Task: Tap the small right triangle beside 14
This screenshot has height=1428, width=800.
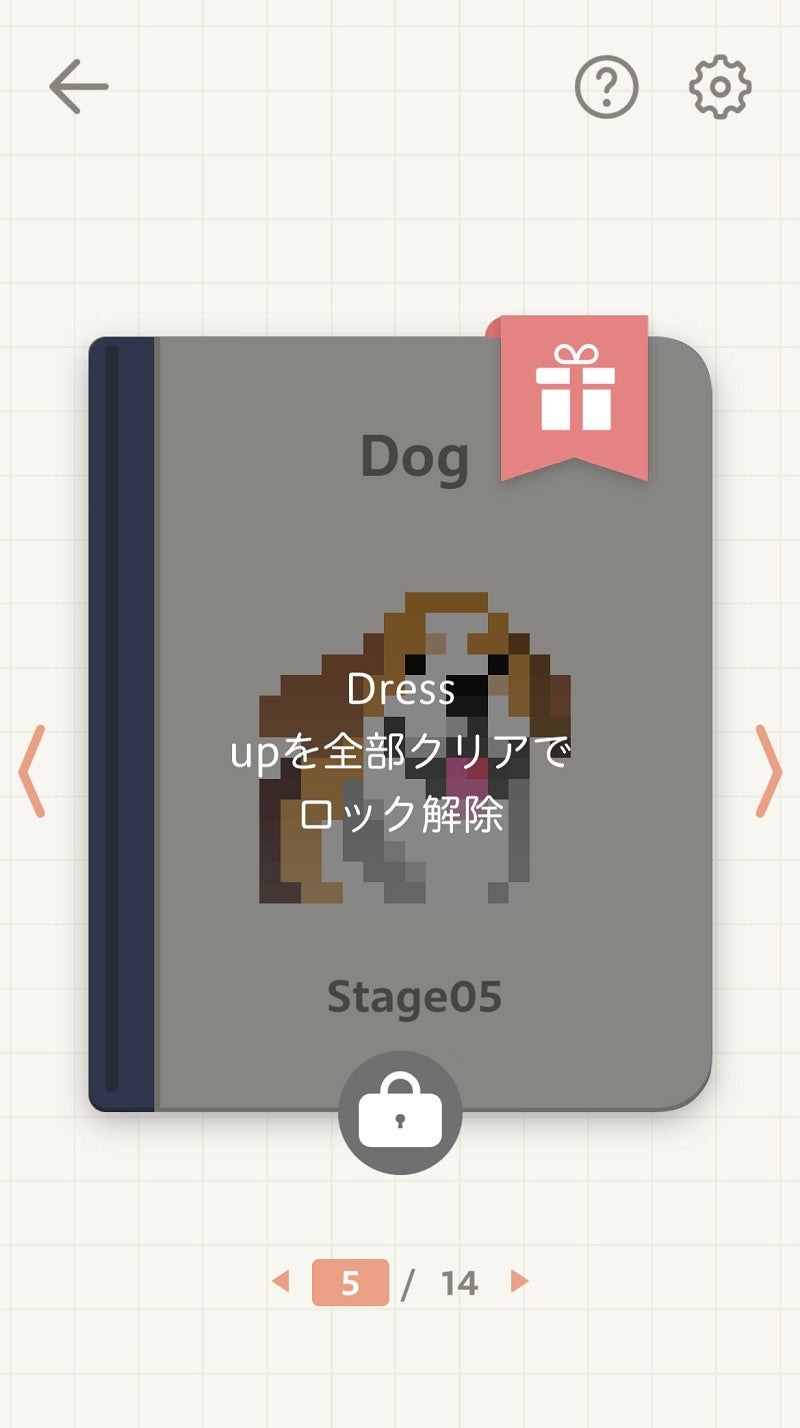Action: click(x=519, y=1281)
